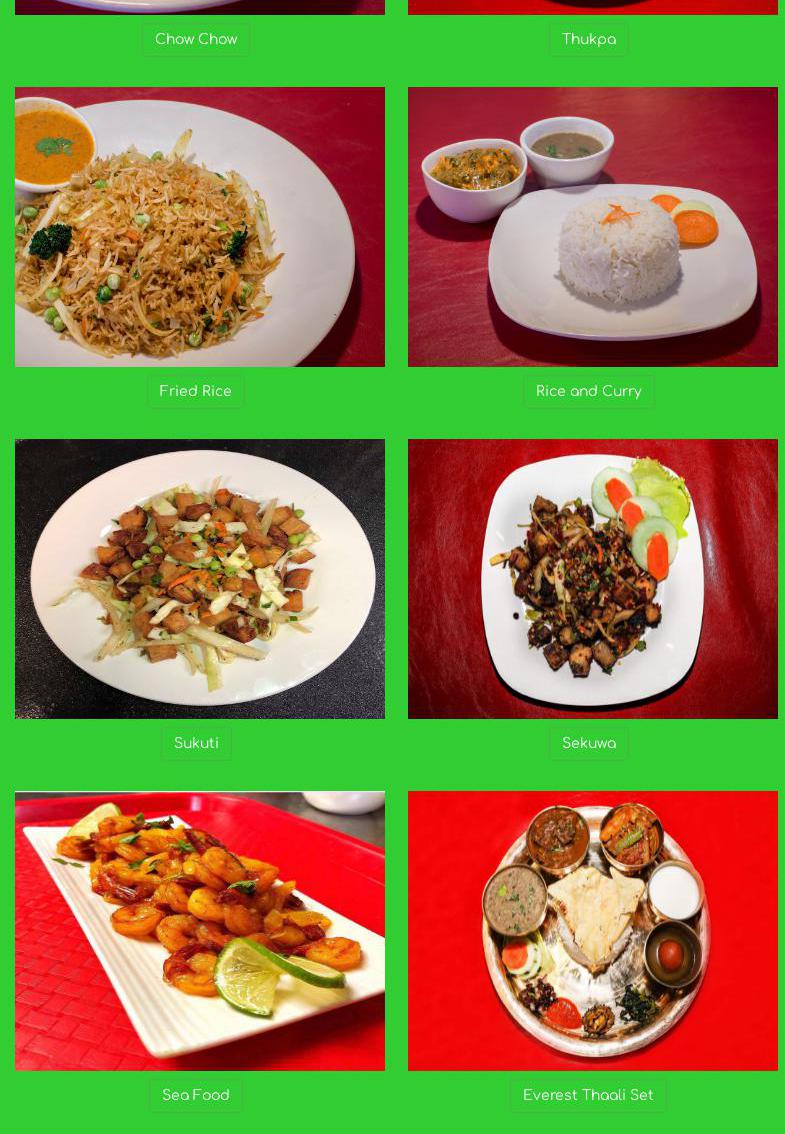This screenshot has height=1134, width=785.
Task: Tap the Sekuwa button
Action: [x=588, y=744]
